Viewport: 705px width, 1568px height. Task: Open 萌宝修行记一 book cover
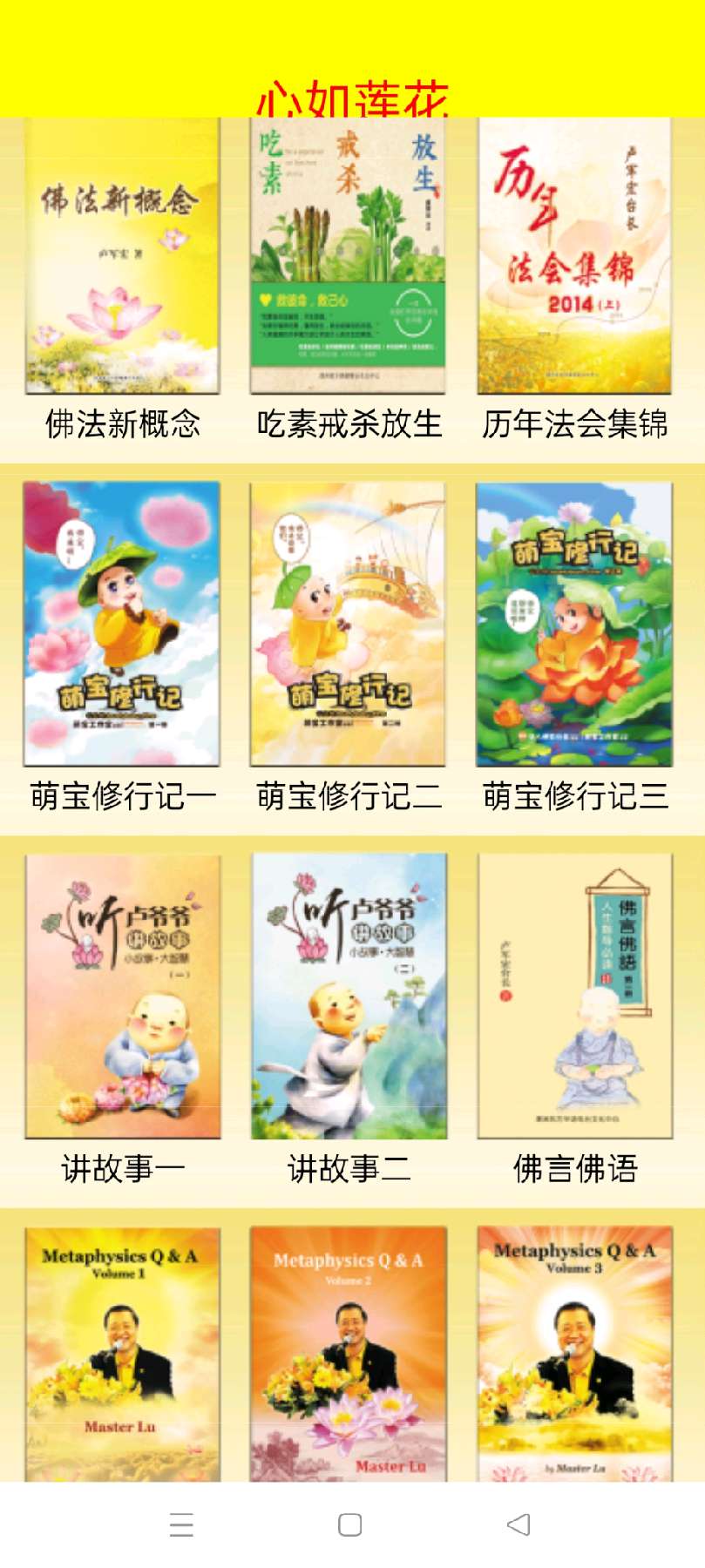pos(122,624)
